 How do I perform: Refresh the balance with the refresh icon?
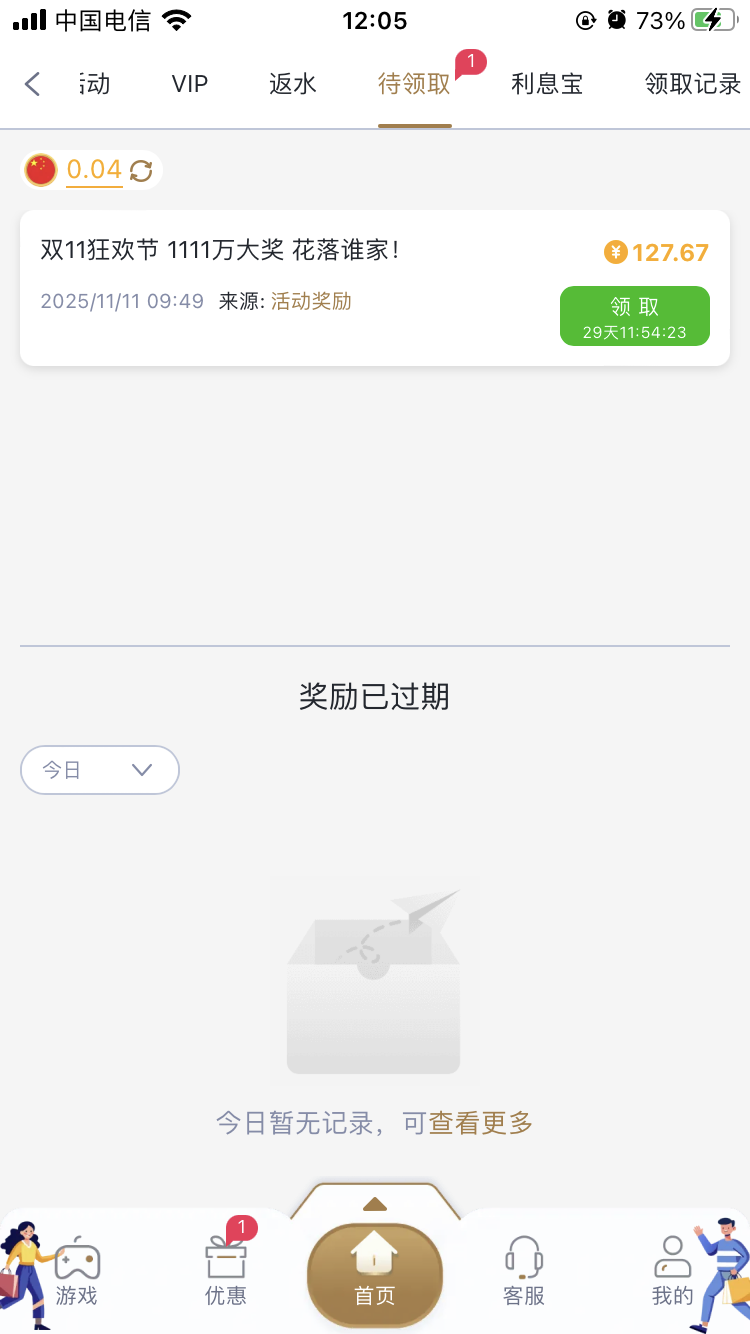[x=142, y=170]
